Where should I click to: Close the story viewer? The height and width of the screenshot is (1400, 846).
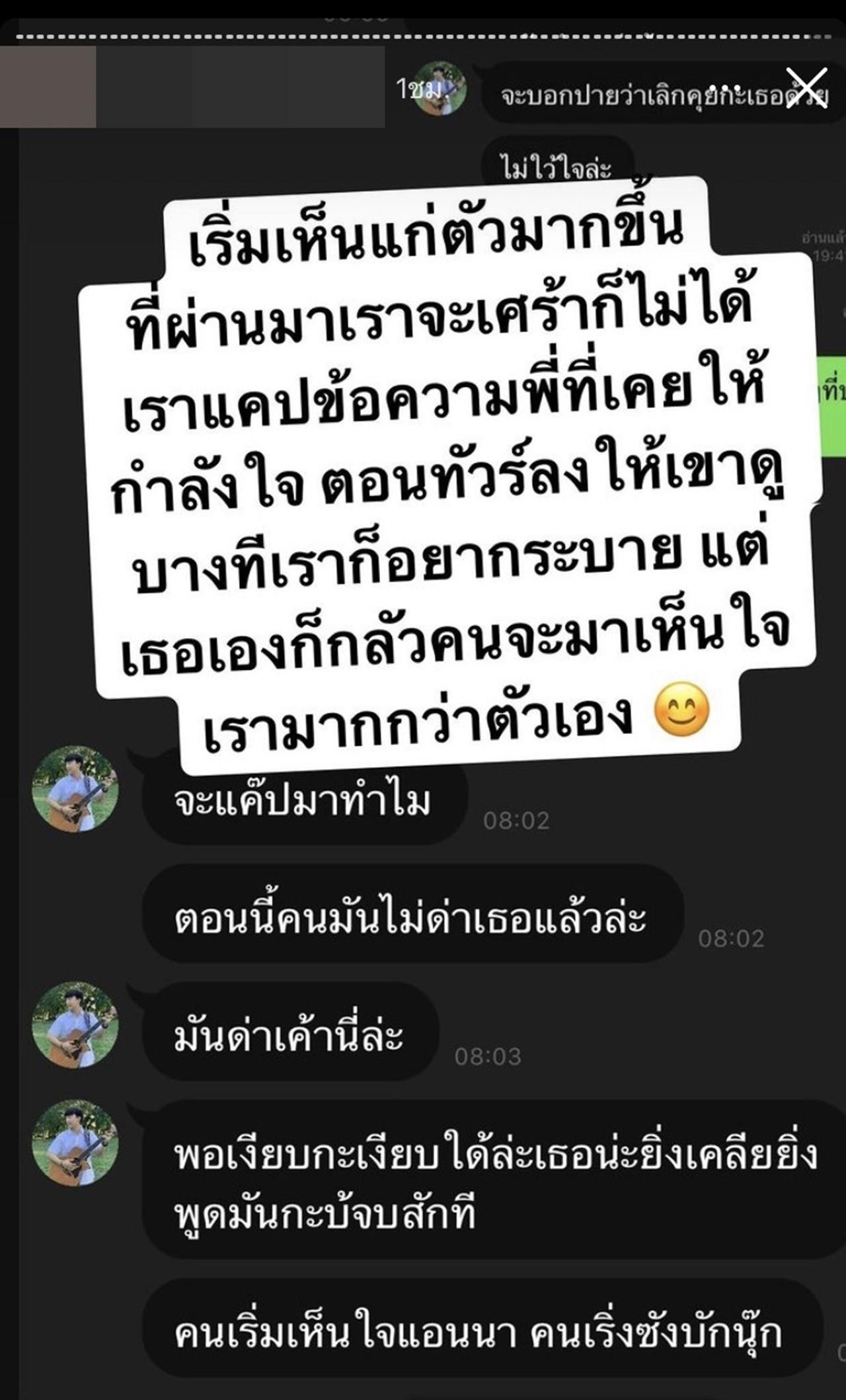806,88
